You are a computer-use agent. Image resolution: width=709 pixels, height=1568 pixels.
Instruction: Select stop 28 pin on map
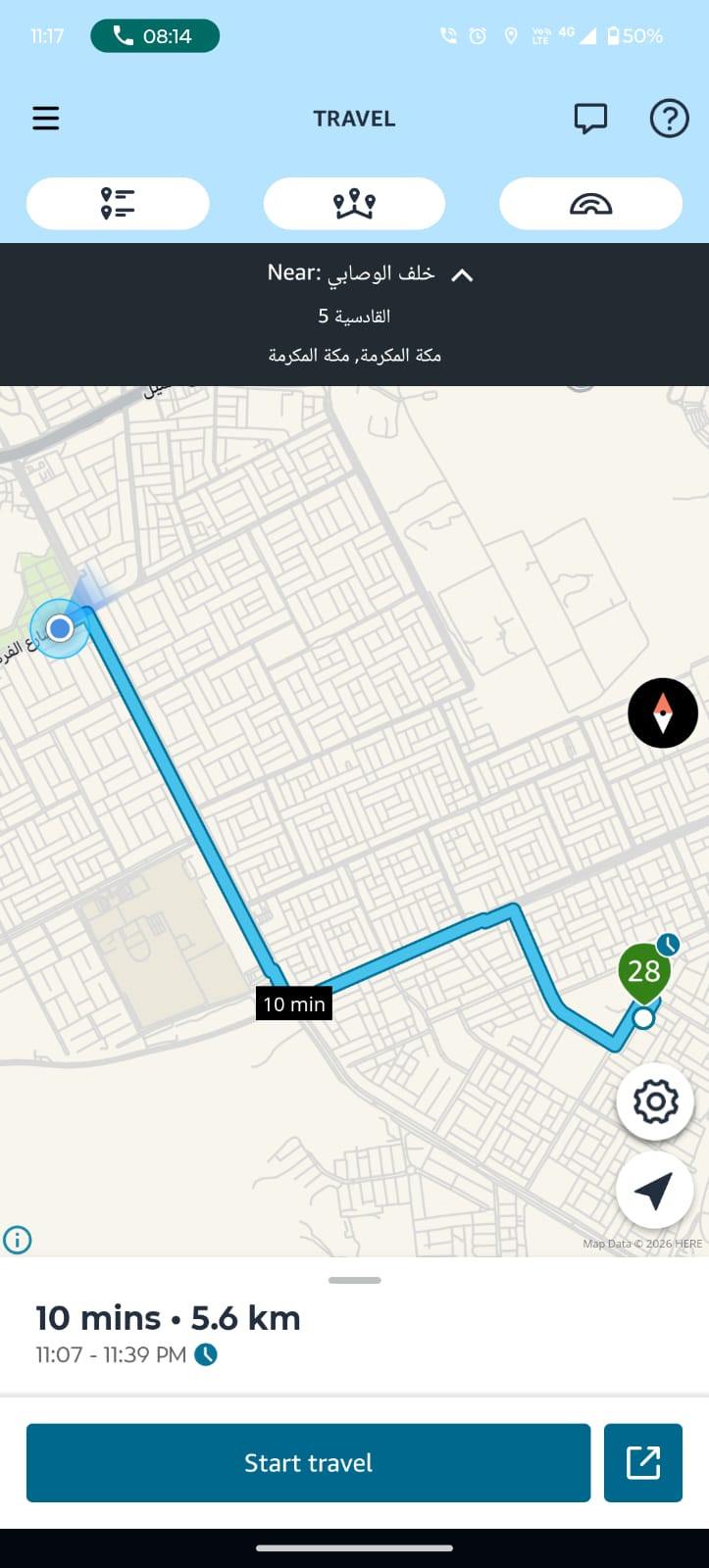click(644, 971)
